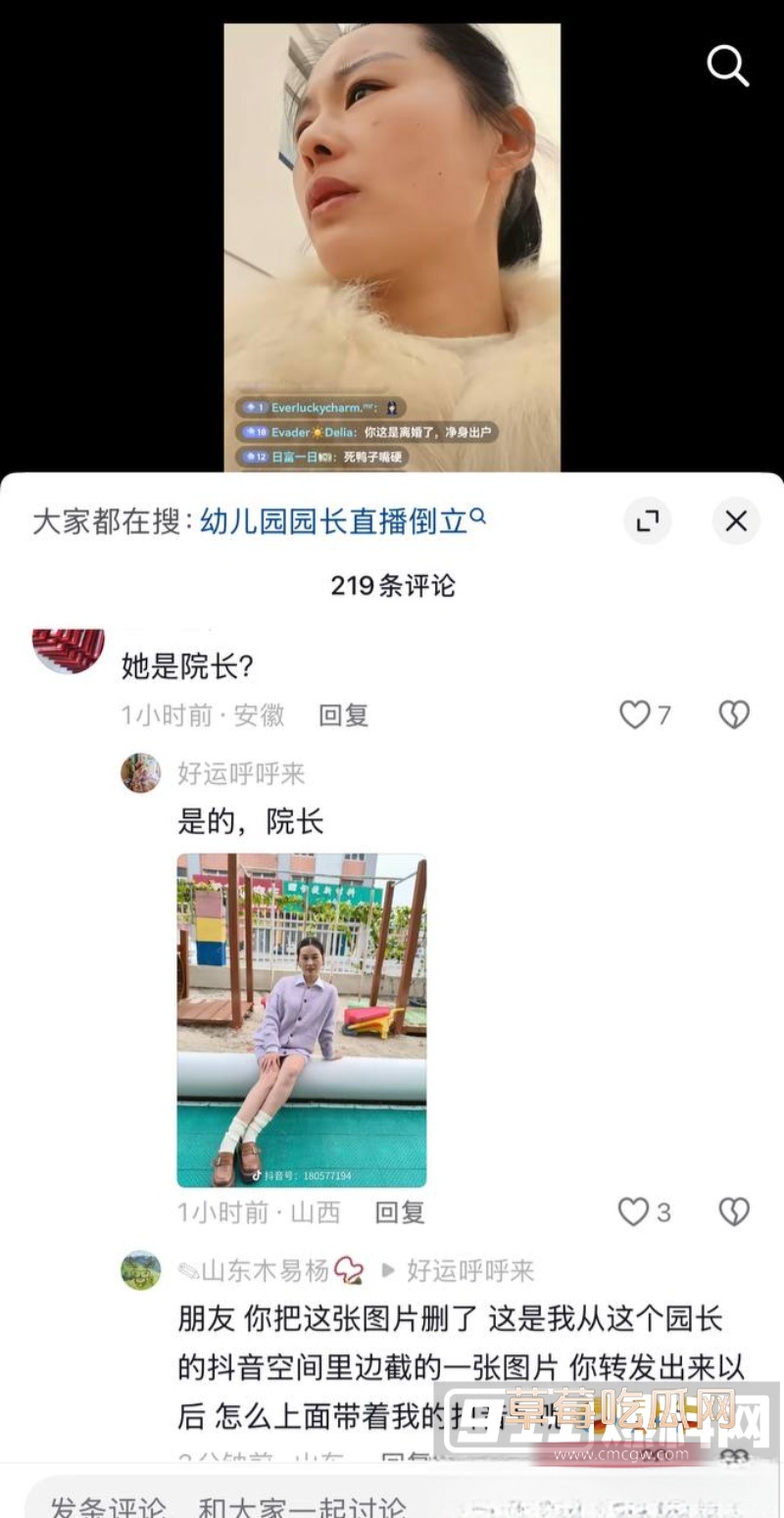Click 山东木易杨's profile avatar
This screenshot has height=1518, width=784.
pyautogui.click(x=140, y=1270)
